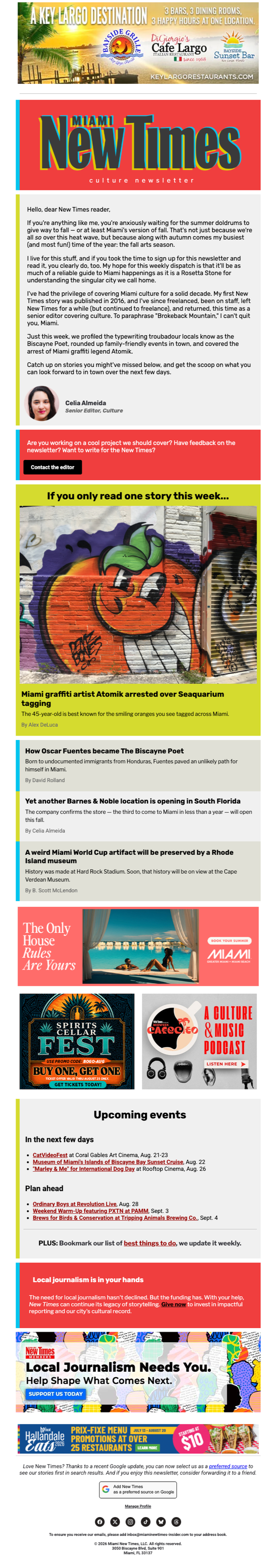Open the Facebook icon in the footer
Screen dimensions: 272x1568
[100, 1521]
